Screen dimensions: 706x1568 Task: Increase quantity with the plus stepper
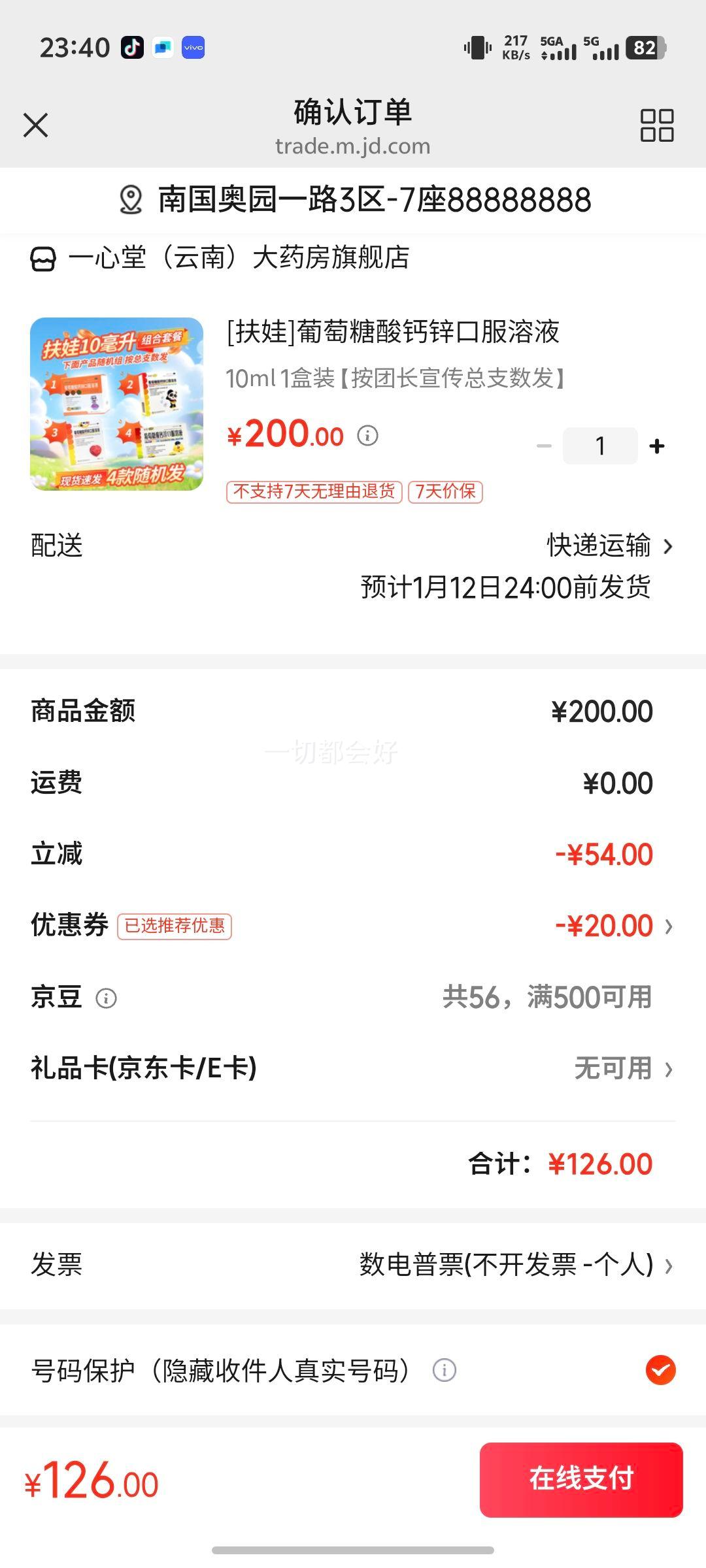point(656,445)
